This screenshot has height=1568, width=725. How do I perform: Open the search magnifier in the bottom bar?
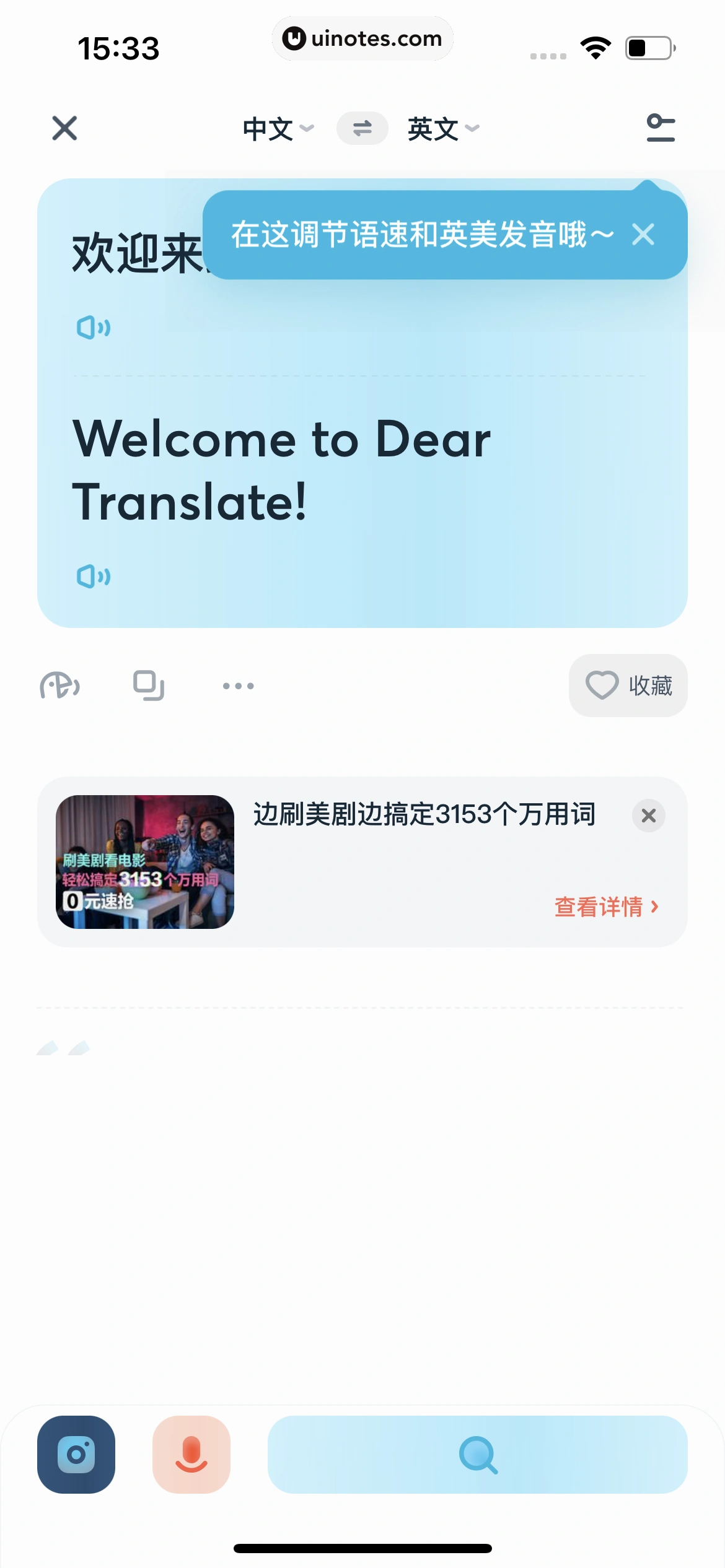(x=478, y=1454)
